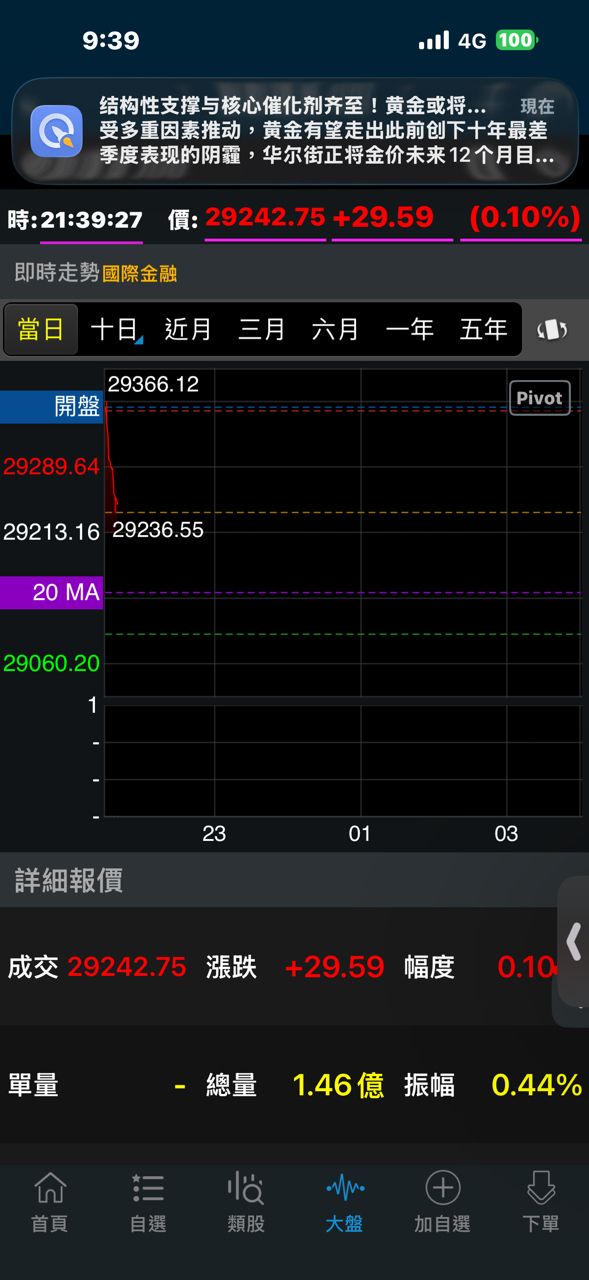Select the 當日 chart range

[x=41, y=329]
